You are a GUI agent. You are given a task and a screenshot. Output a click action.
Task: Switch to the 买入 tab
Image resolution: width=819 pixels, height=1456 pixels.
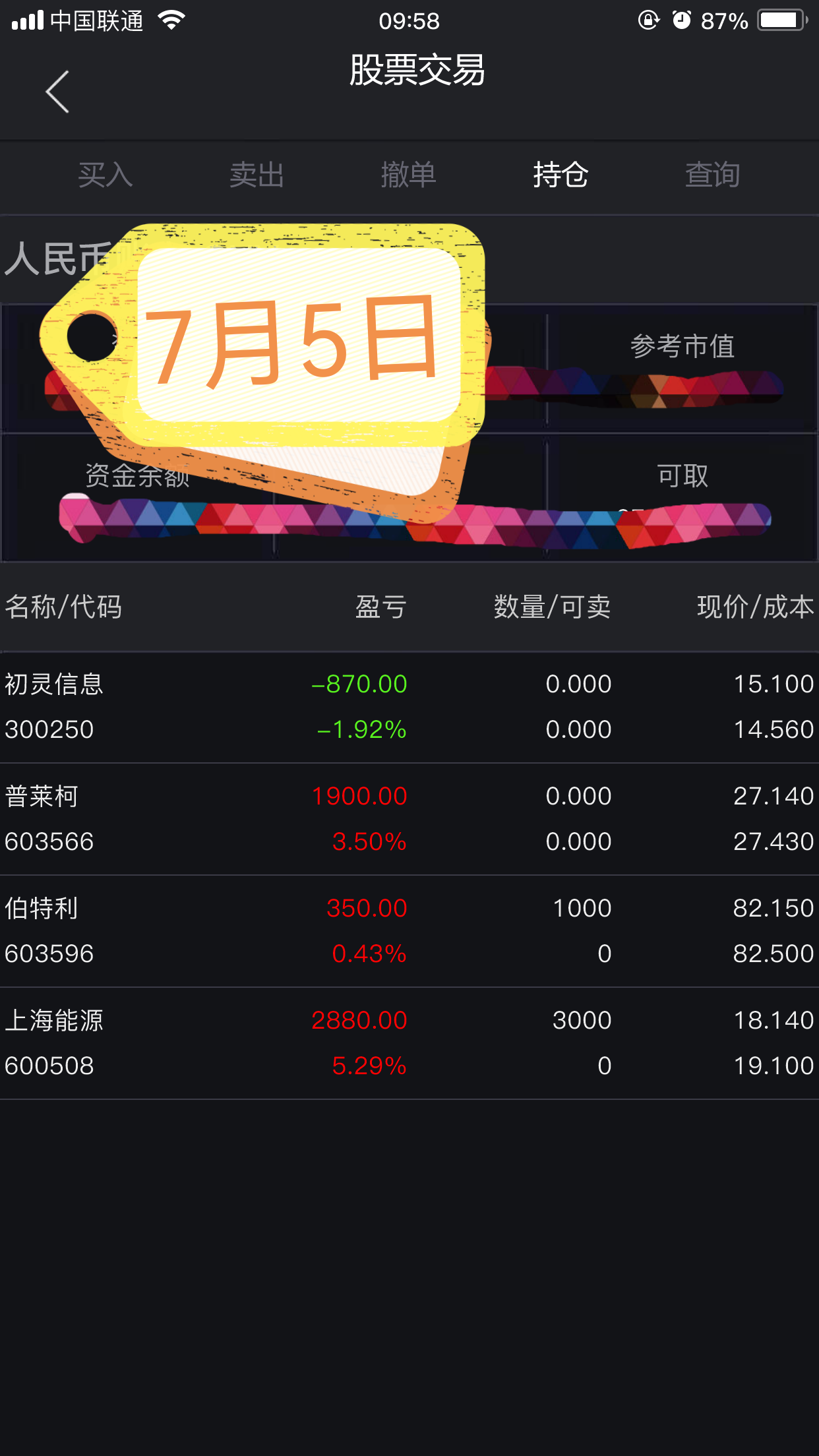coord(106,175)
